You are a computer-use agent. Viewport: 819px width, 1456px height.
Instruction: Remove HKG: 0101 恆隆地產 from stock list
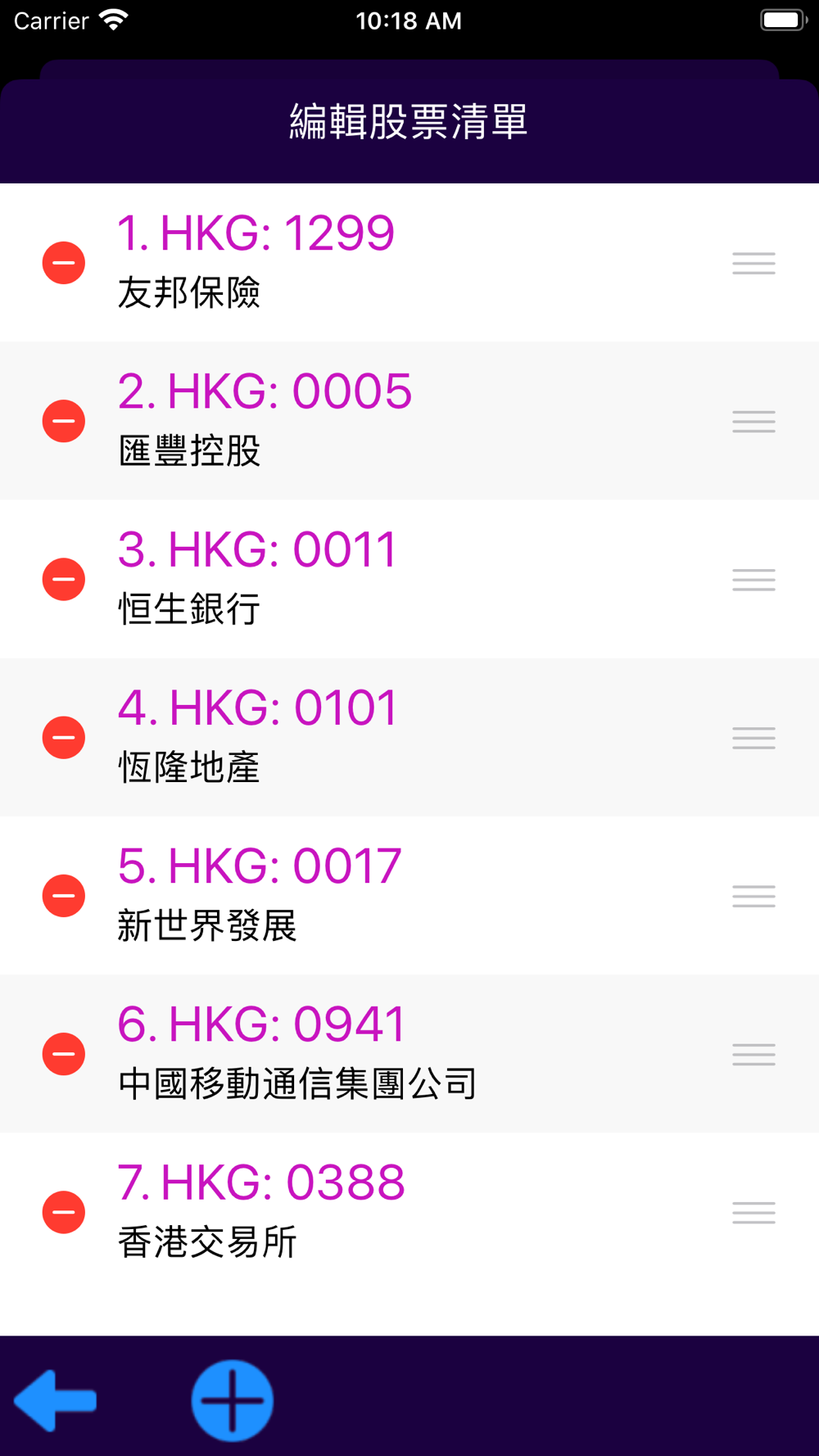(x=64, y=737)
